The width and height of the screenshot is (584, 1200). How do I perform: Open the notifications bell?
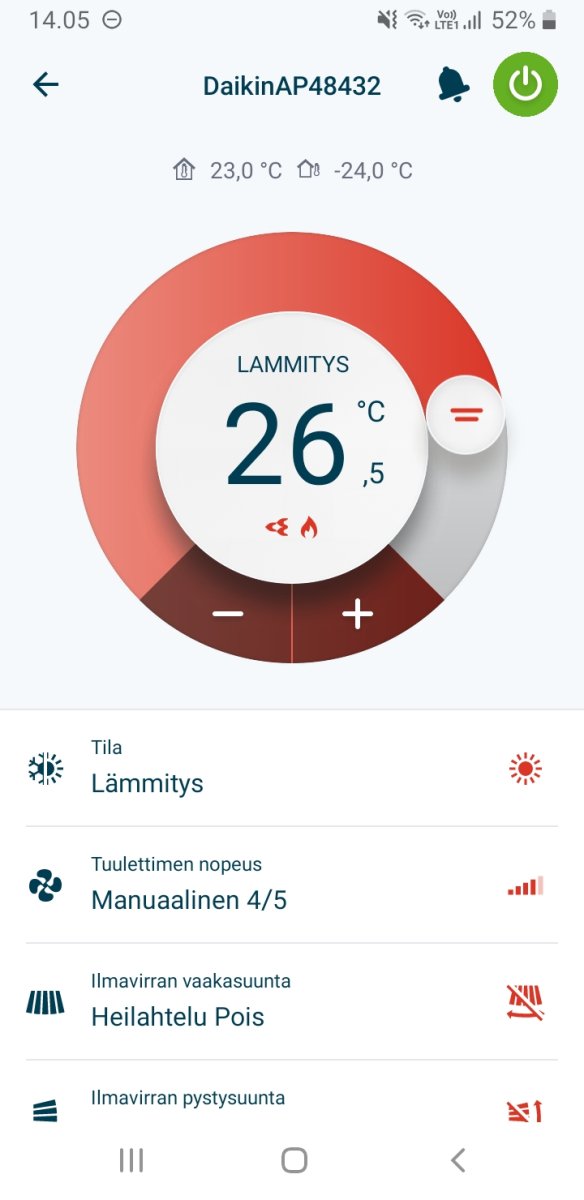pyautogui.click(x=453, y=85)
